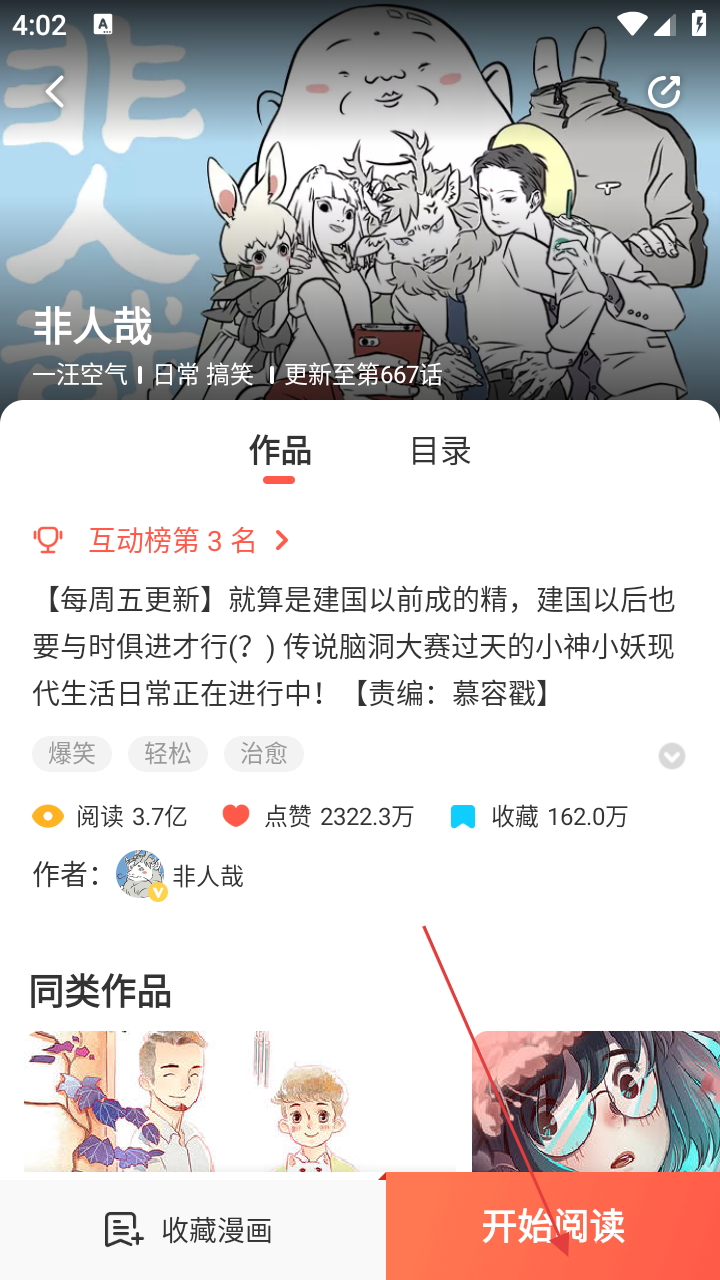Screen dimensions: 720x1280
Task: Tap the 轻松 tag chip
Action: click(x=168, y=753)
